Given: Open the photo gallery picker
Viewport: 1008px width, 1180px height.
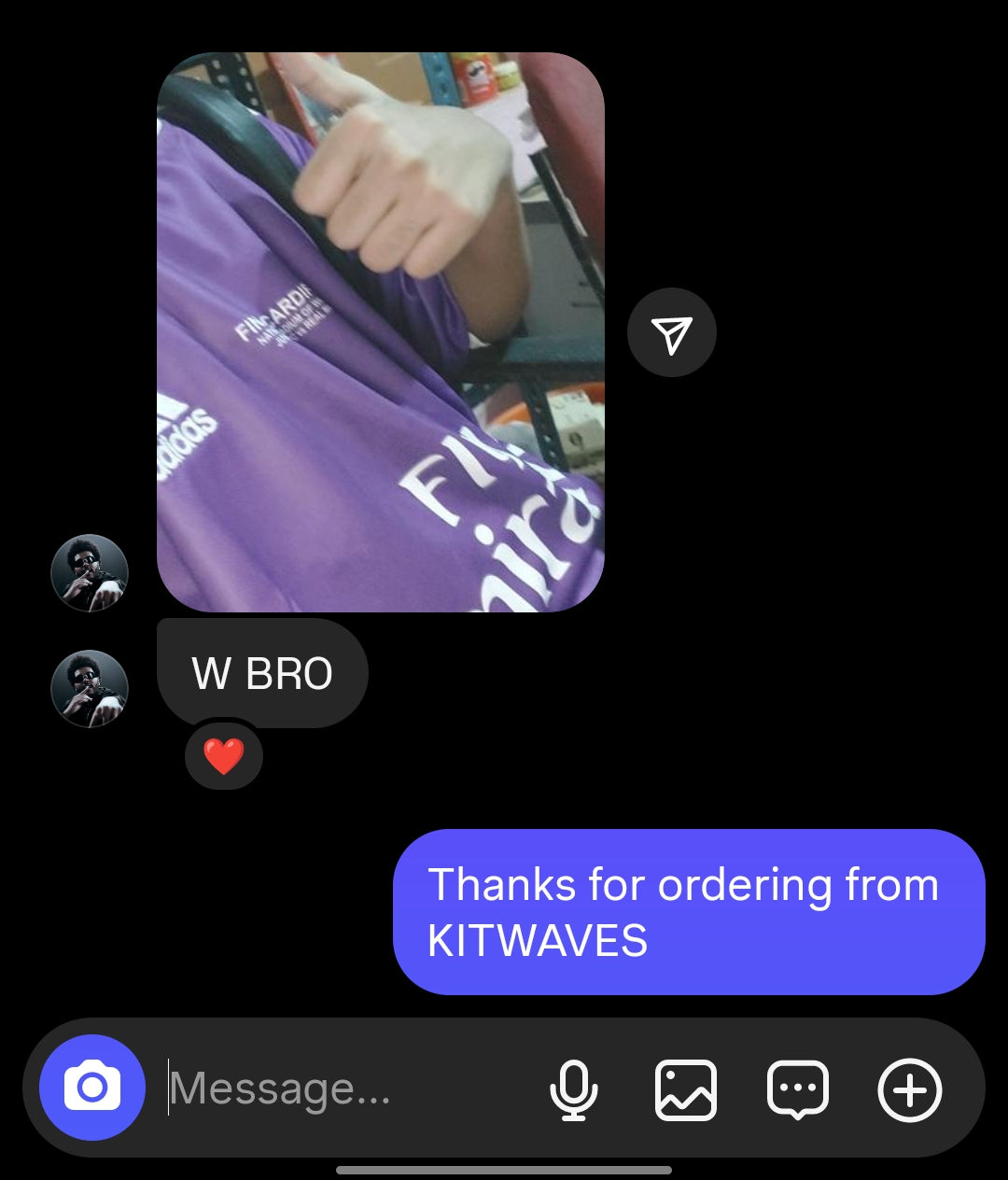Looking at the screenshot, I should pos(685,1089).
